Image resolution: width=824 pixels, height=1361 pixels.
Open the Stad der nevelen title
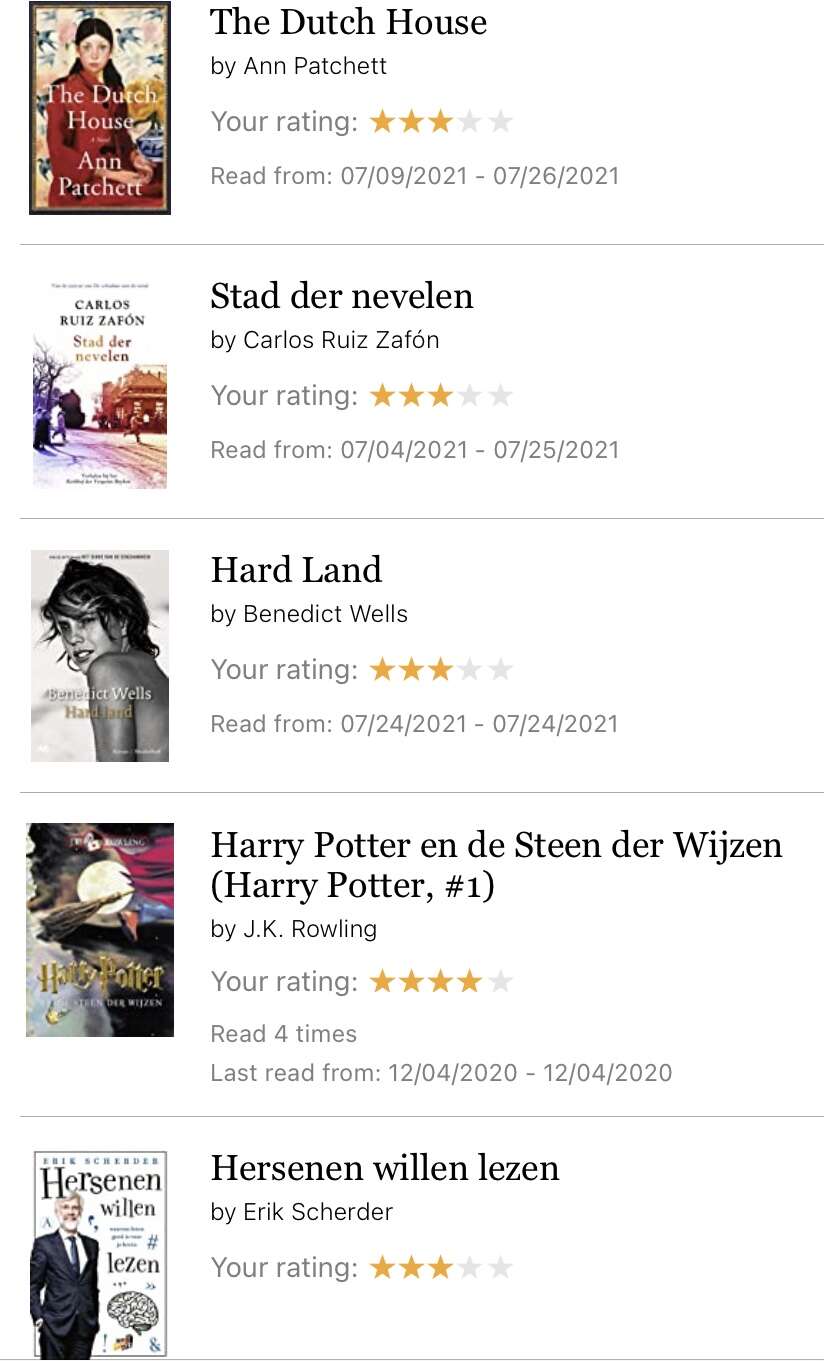(x=341, y=297)
